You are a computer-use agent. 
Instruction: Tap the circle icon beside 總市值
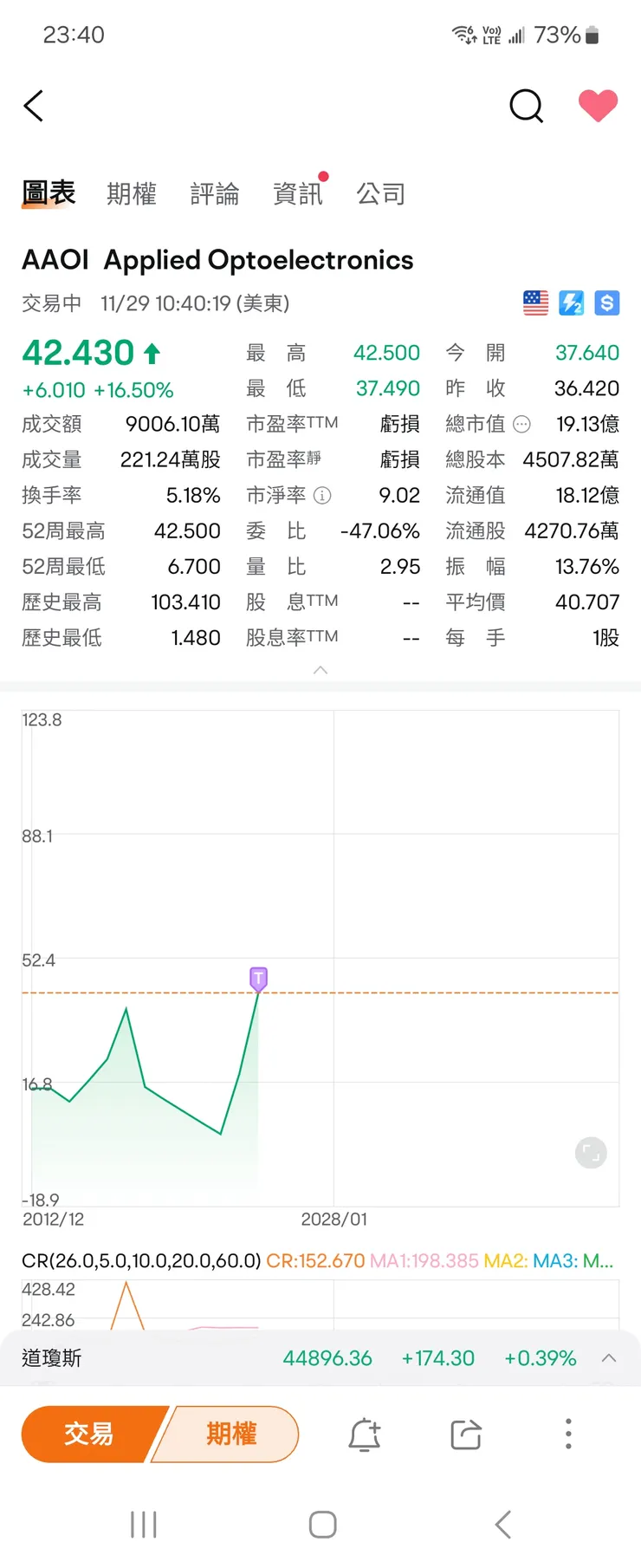pyautogui.click(x=521, y=425)
